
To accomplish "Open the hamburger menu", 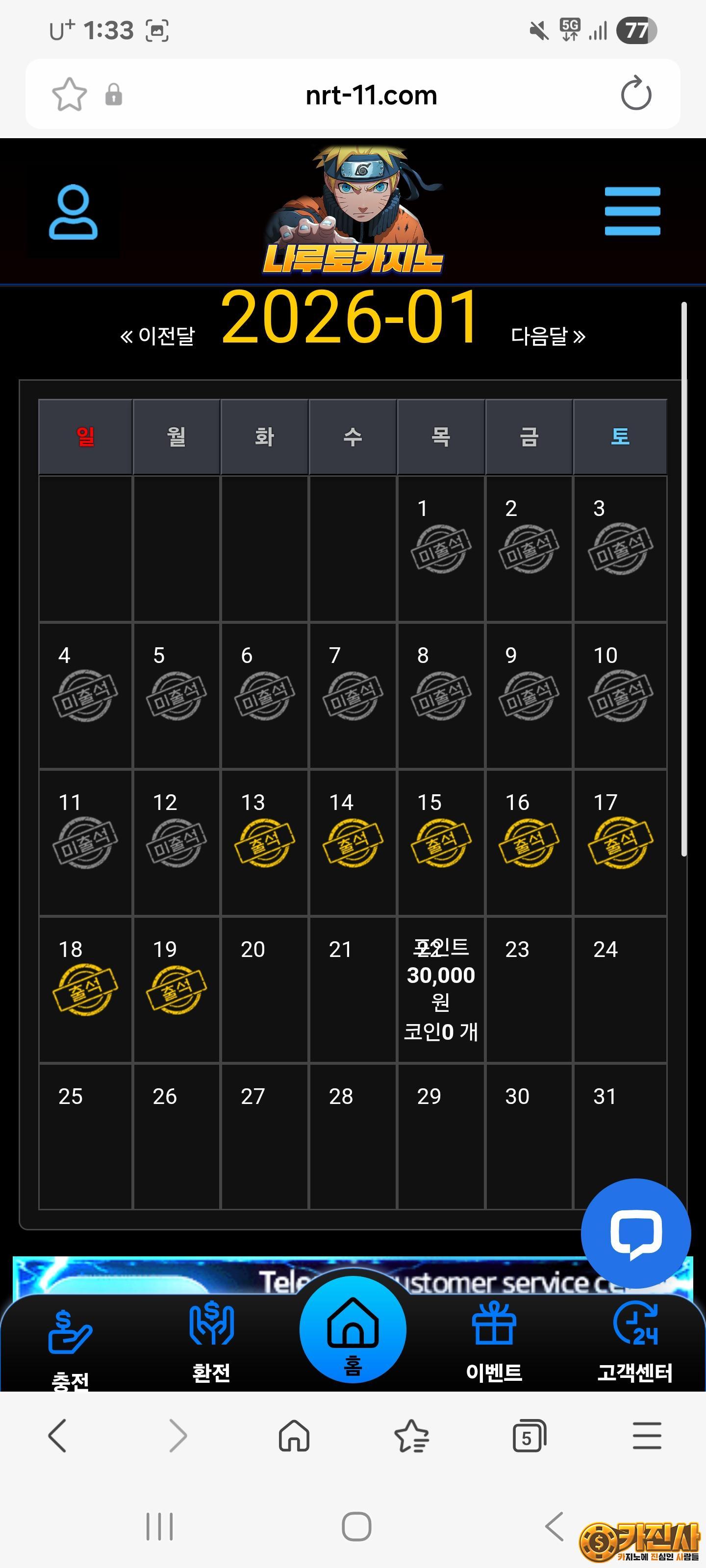I will tap(631, 211).
